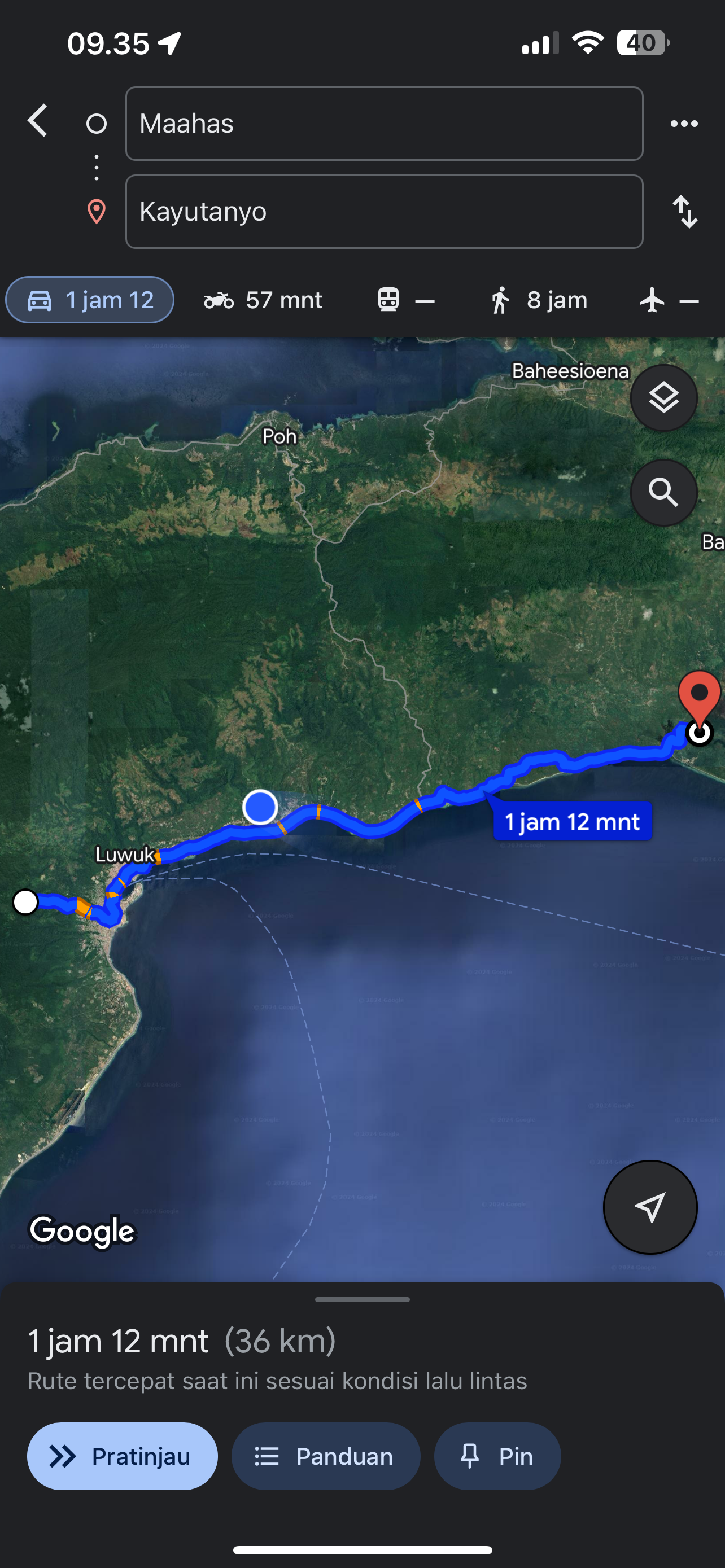Edit the starting point Maahas field

click(384, 124)
